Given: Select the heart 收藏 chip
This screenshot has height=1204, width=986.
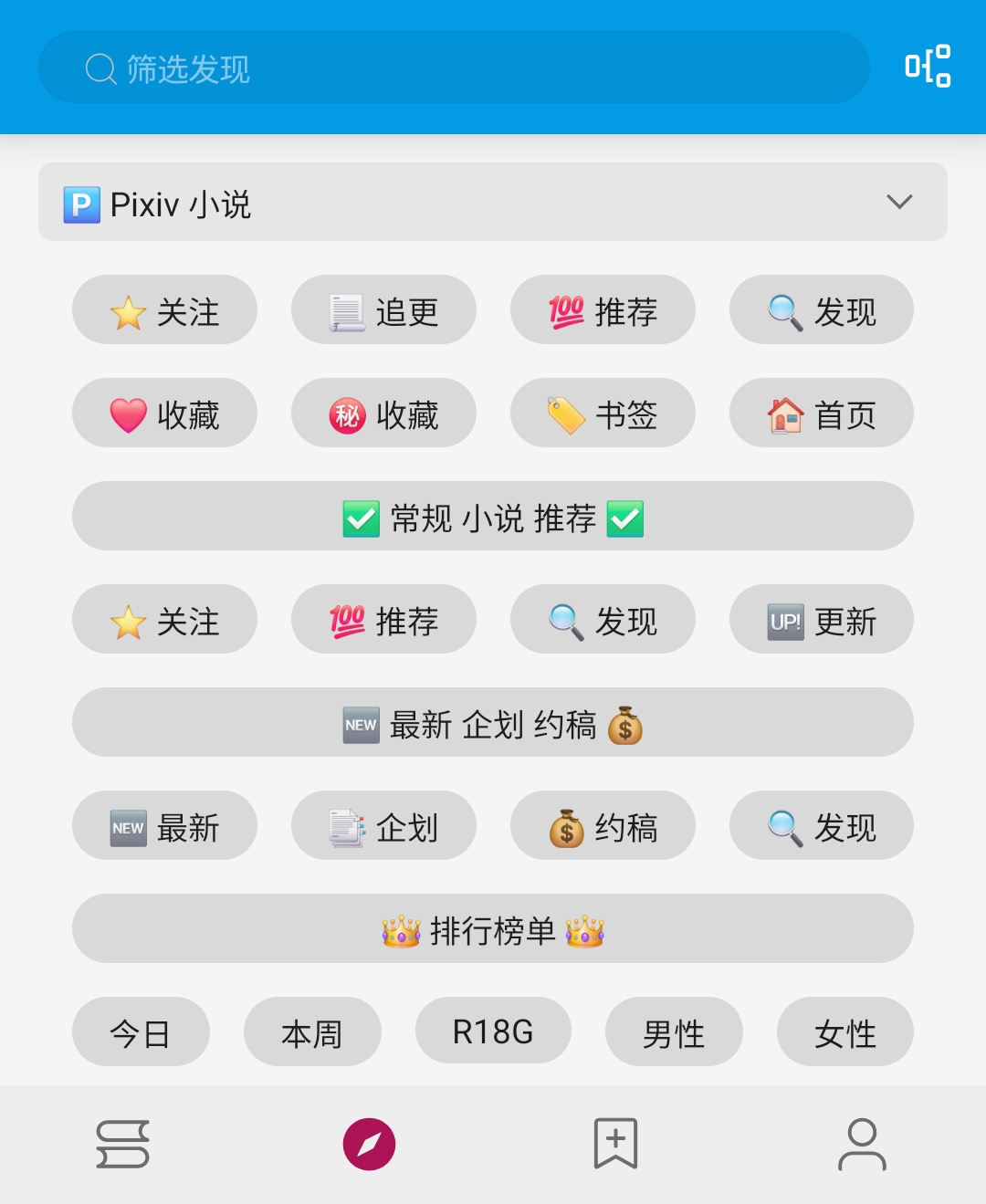Looking at the screenshot, I should (164, 414).
